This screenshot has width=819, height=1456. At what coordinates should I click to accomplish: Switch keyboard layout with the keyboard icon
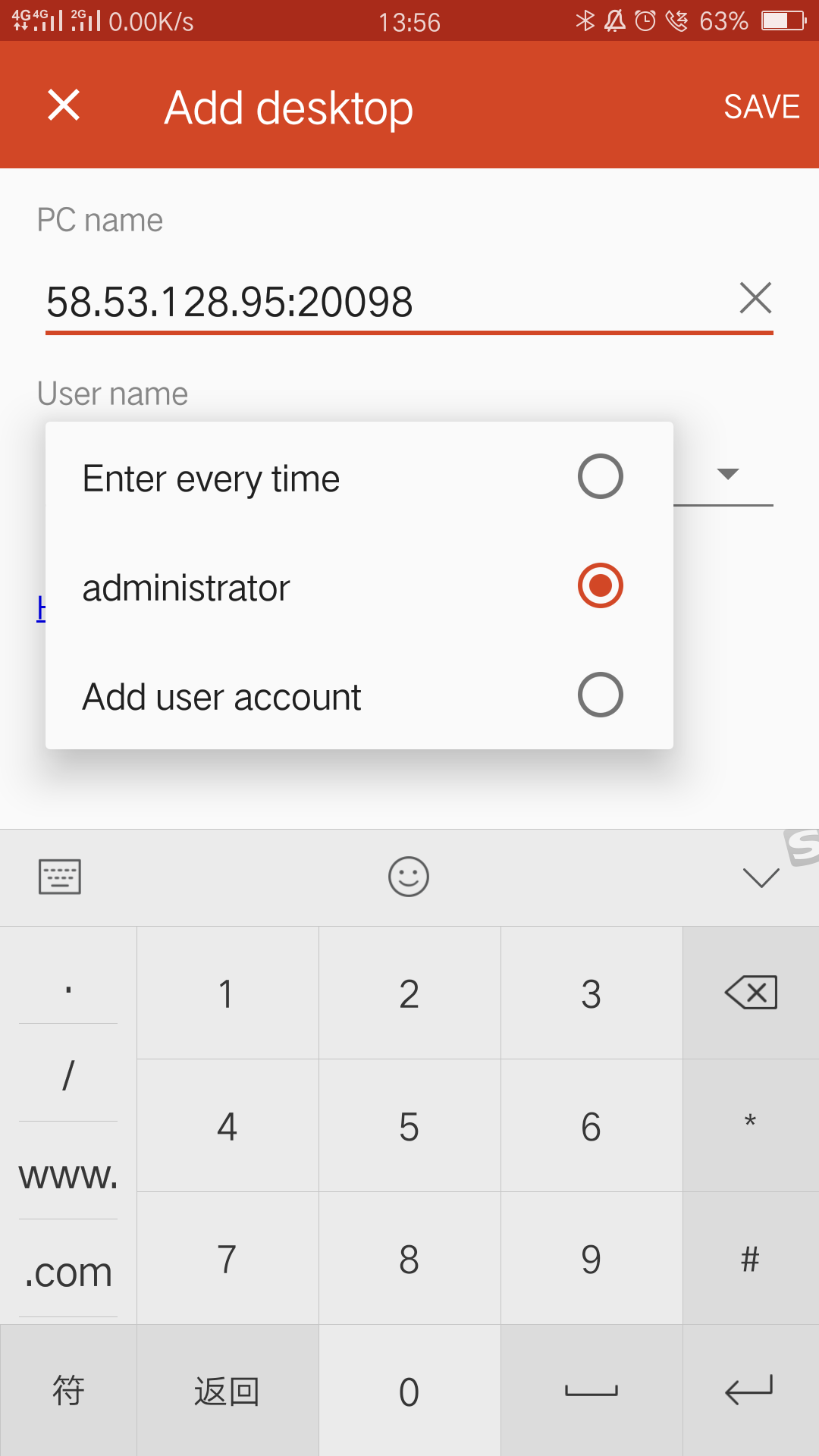point(60,877)
